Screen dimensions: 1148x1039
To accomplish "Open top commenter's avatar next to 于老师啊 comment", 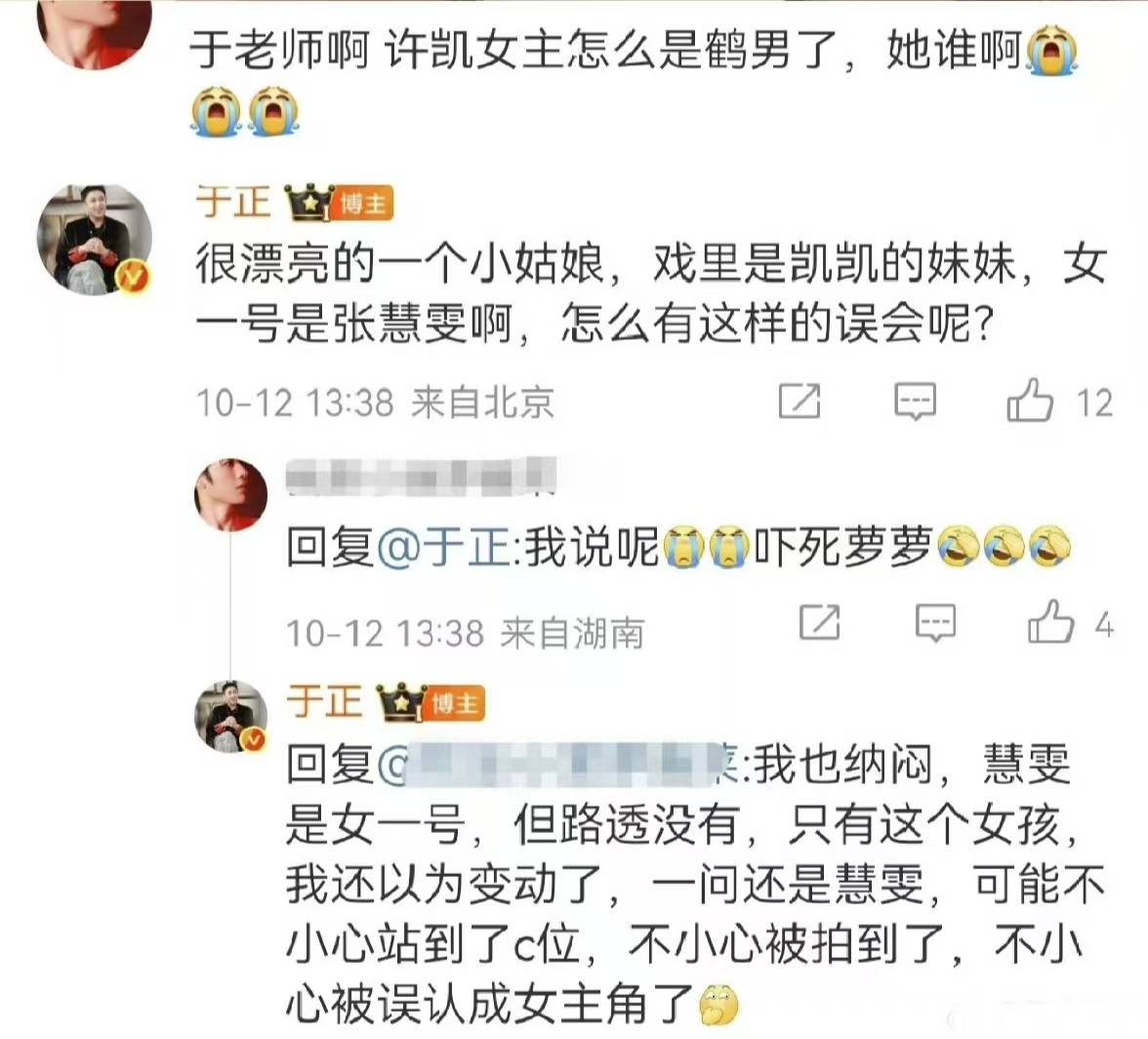I will coord(95,29).
